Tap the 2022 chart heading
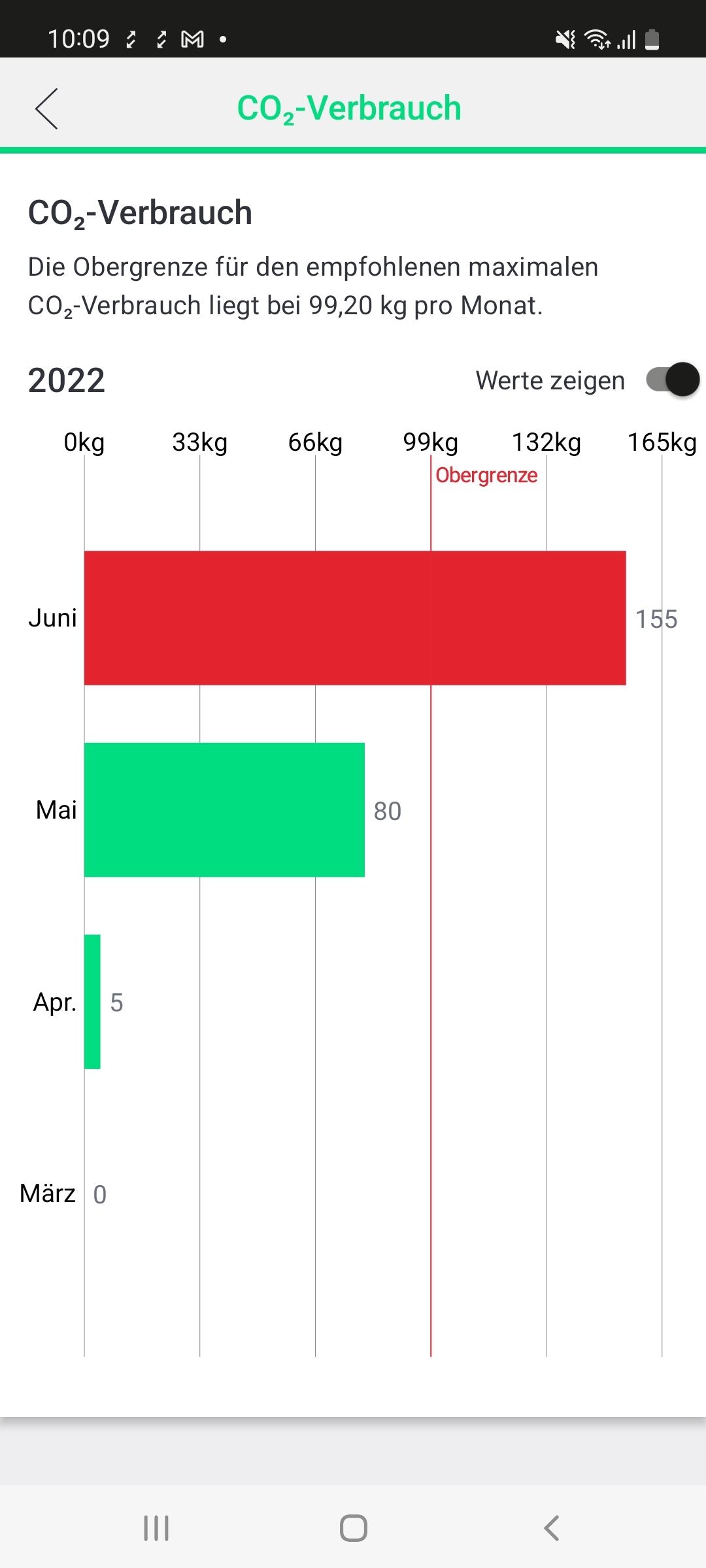The image size is (706, 1568). click(x=65, y=380)
